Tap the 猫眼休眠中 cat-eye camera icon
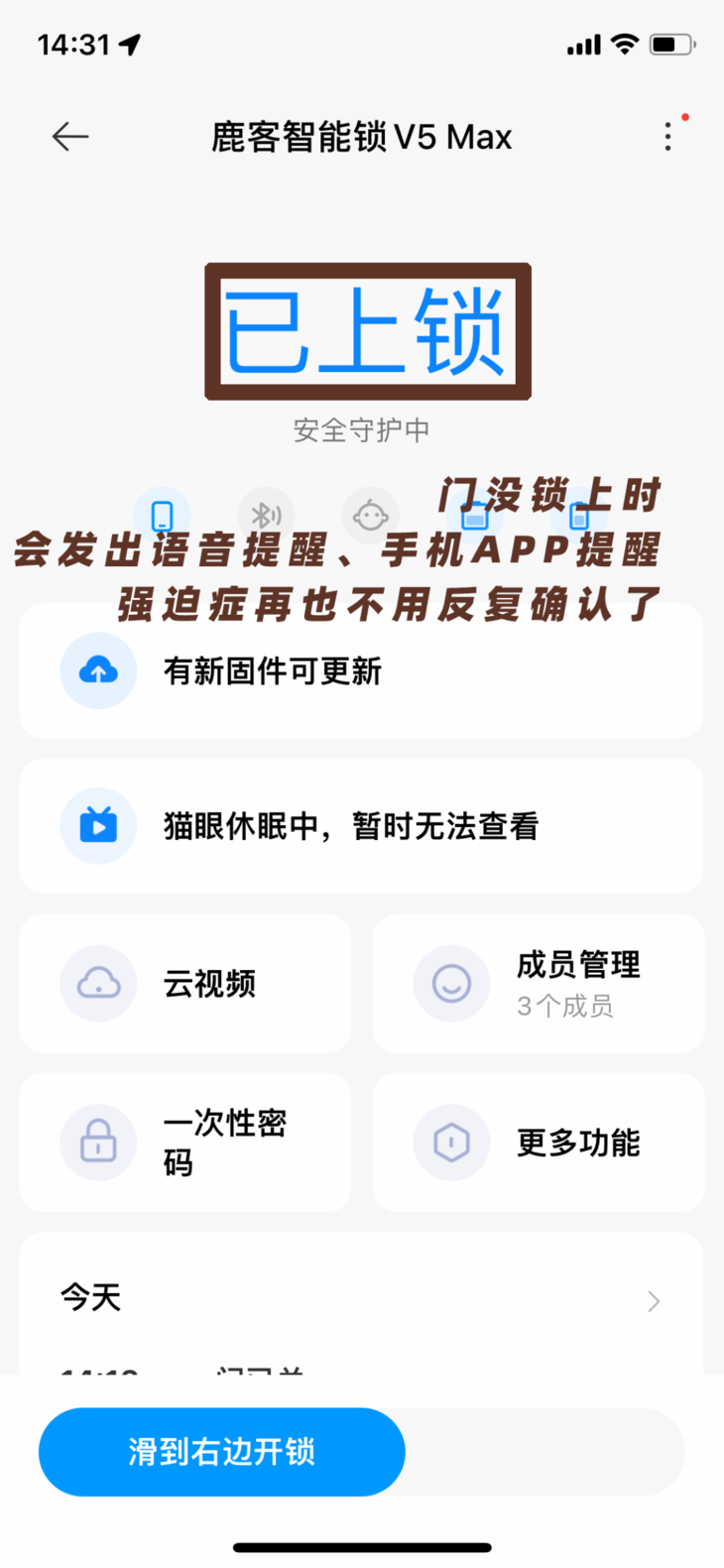The width and height of the screenshot is (724, 1568). pos(98,825)
